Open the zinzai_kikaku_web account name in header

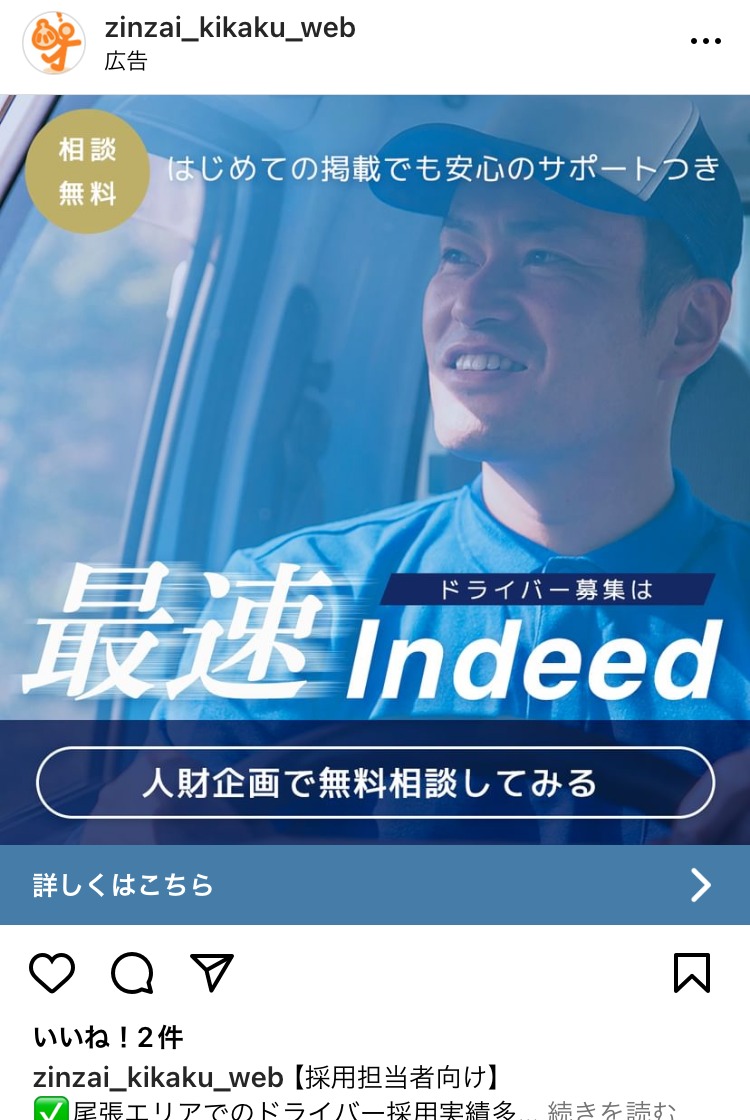(230, 28)
